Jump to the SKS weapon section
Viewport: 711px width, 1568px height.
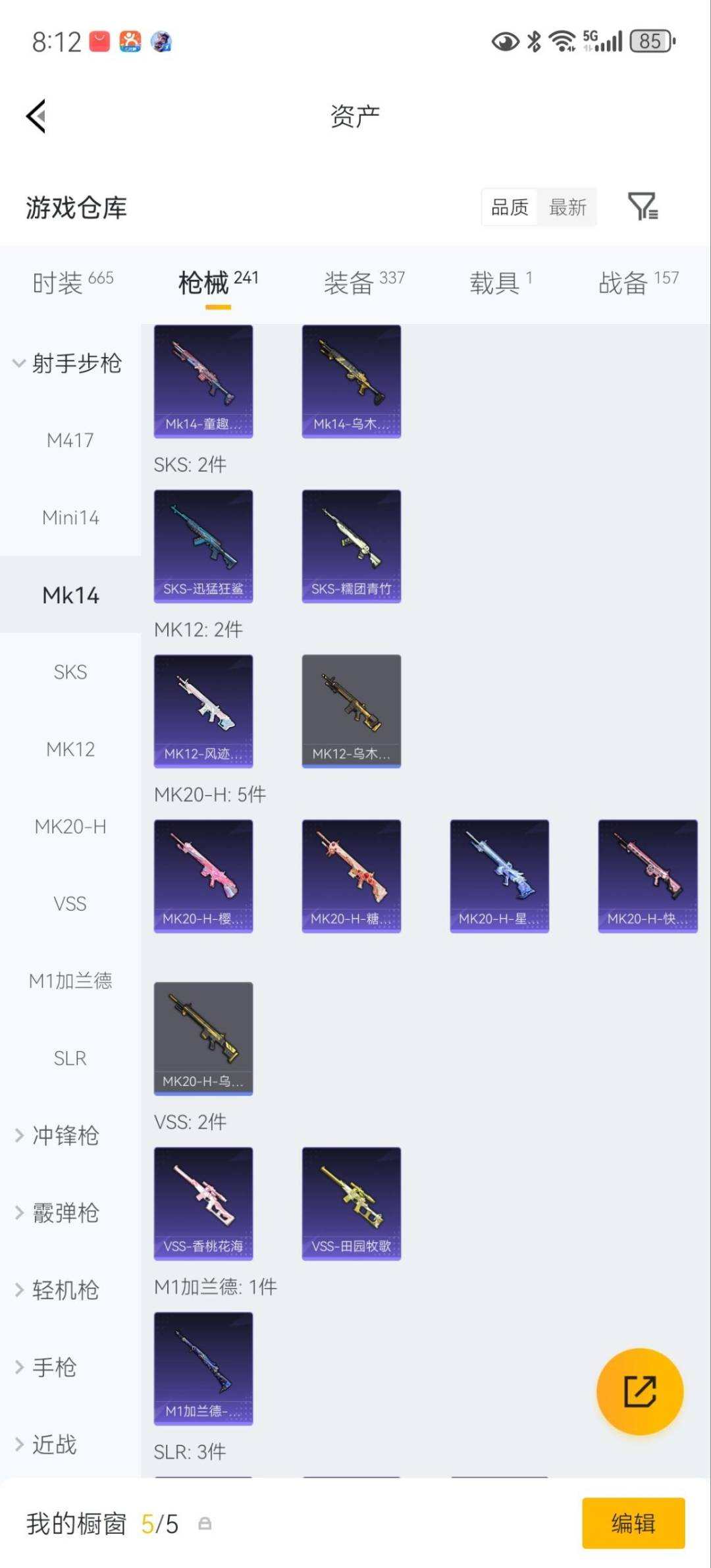click(x=70, y=672)
